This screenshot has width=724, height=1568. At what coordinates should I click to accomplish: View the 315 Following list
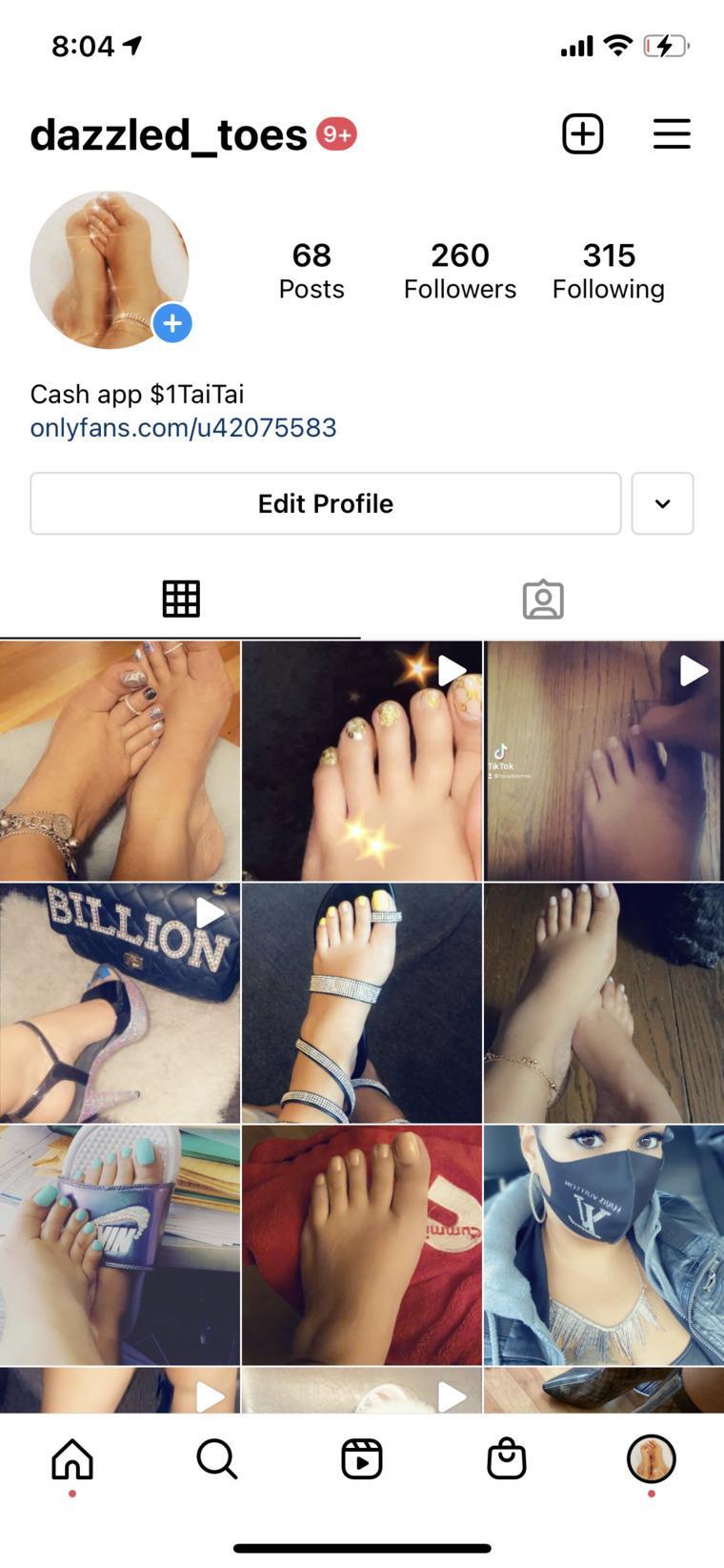[x=608, y=271]
